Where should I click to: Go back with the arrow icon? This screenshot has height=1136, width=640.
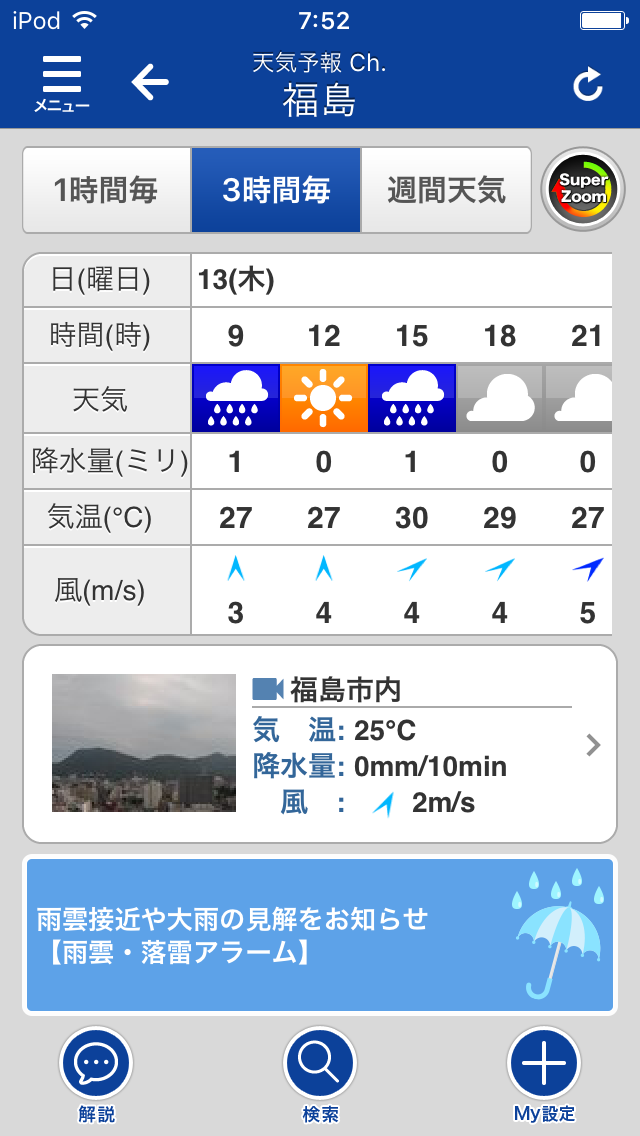tap(150, 82)
